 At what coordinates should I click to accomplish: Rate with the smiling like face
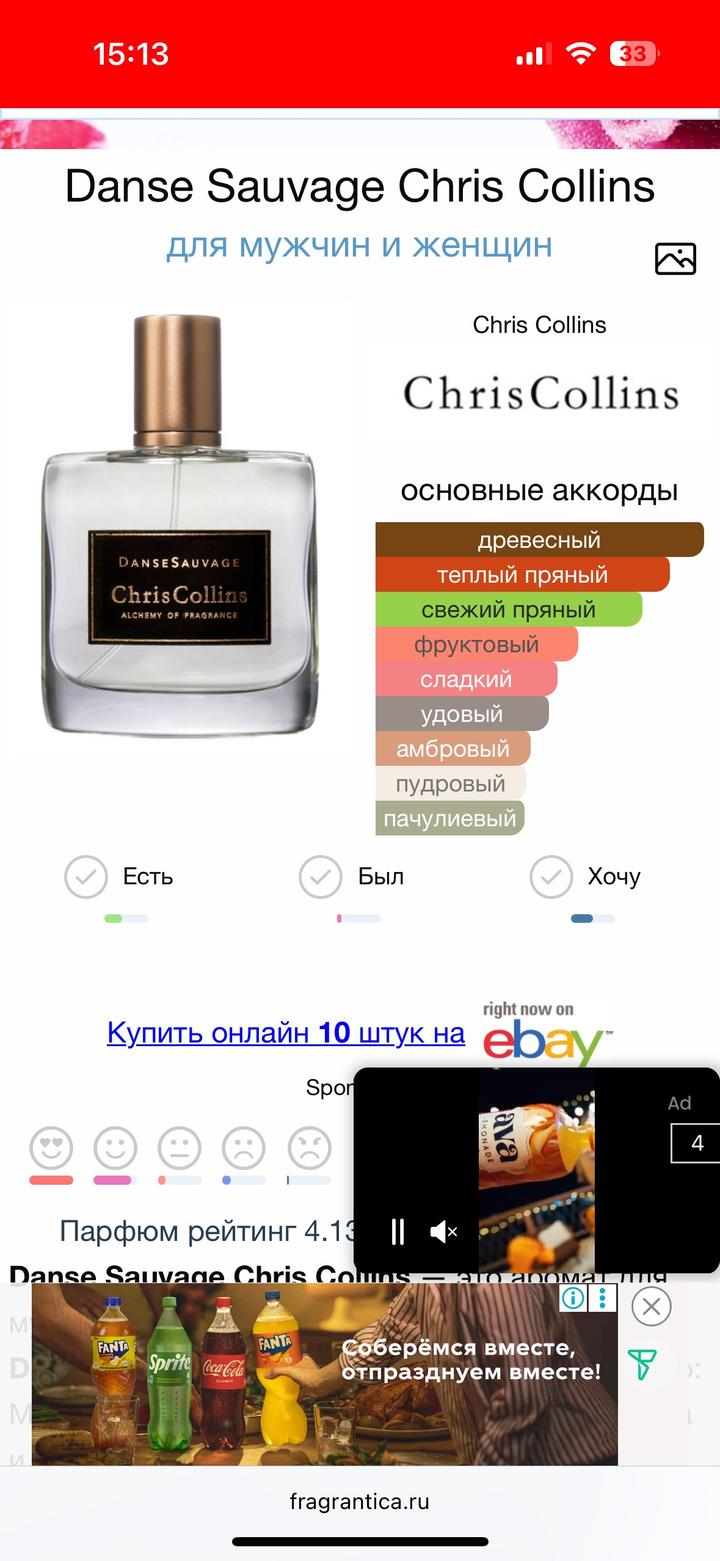[115, 1149]
